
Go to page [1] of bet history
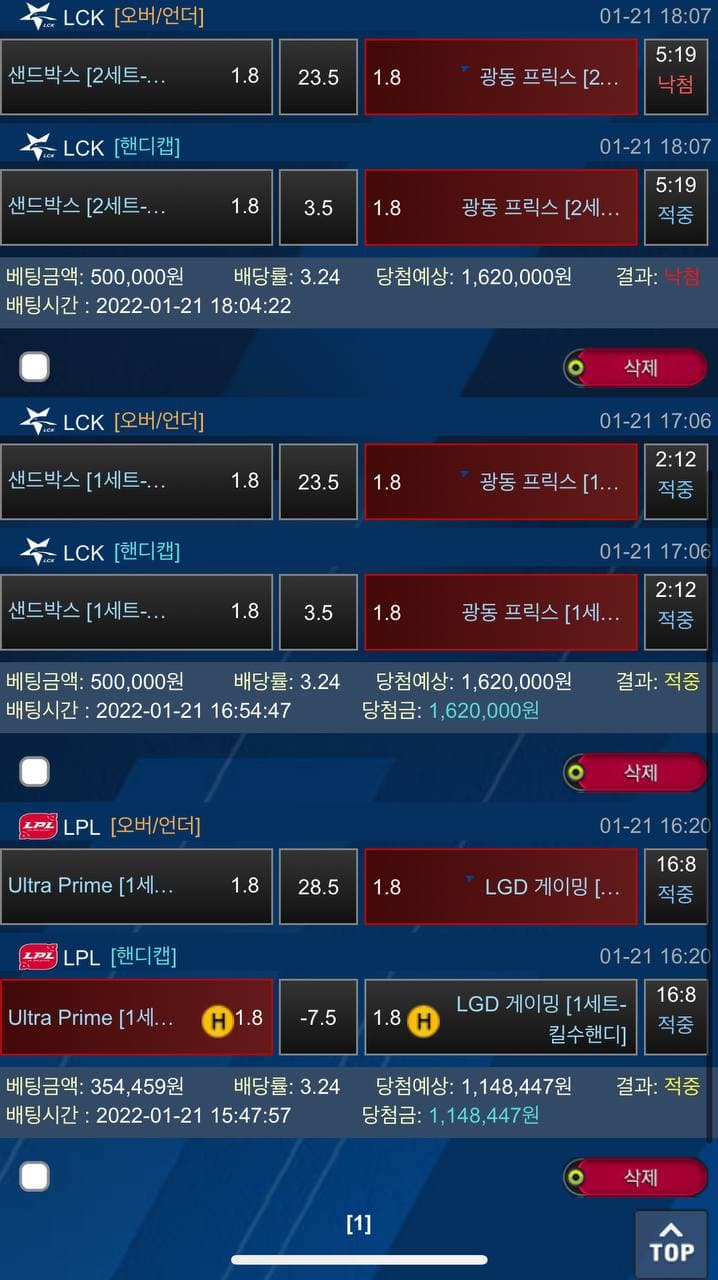358,1223
